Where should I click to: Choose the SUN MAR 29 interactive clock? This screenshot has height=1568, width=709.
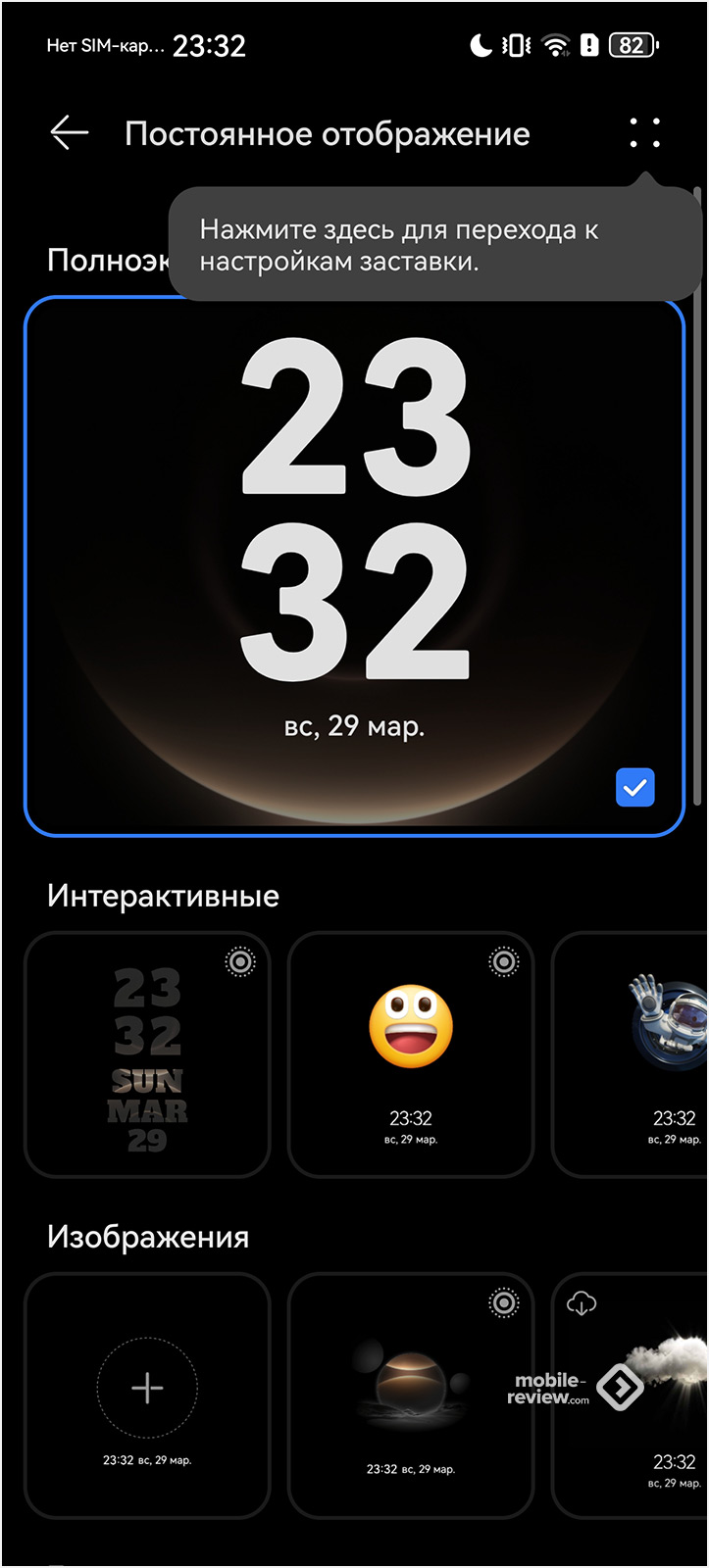click(x=147, y=1054)
